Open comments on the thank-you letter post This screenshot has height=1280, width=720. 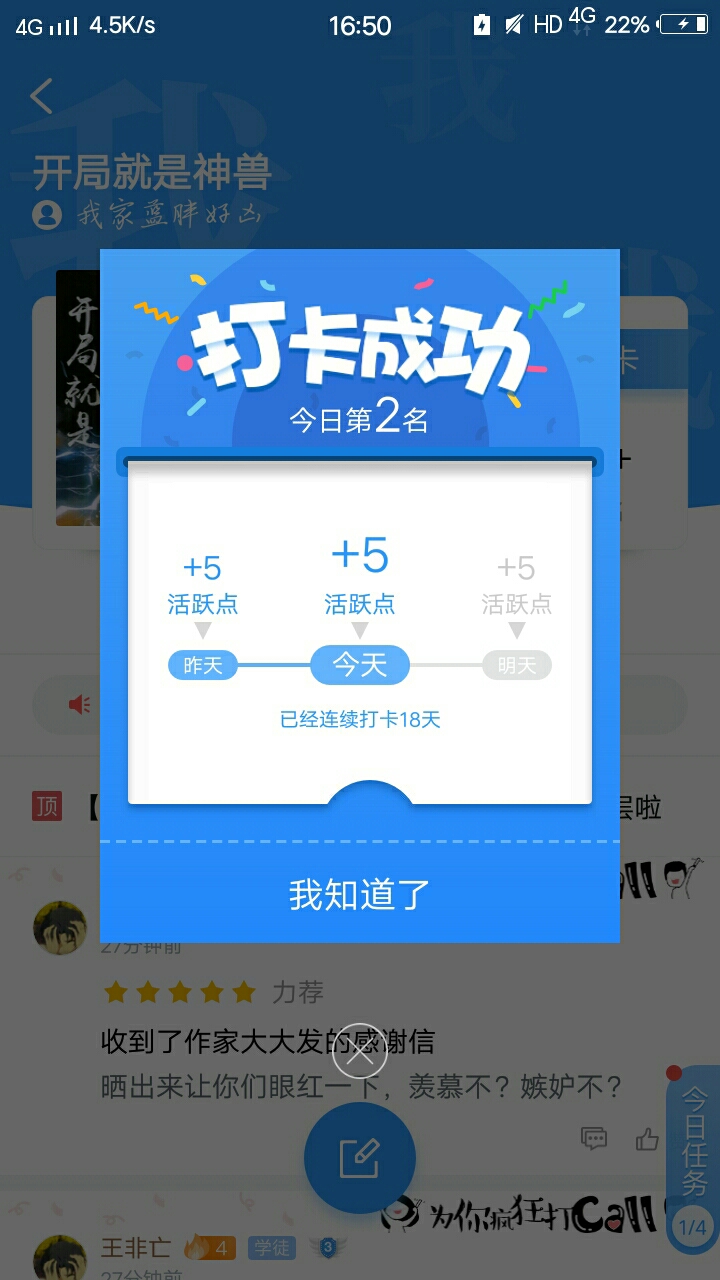[594, 1138]
